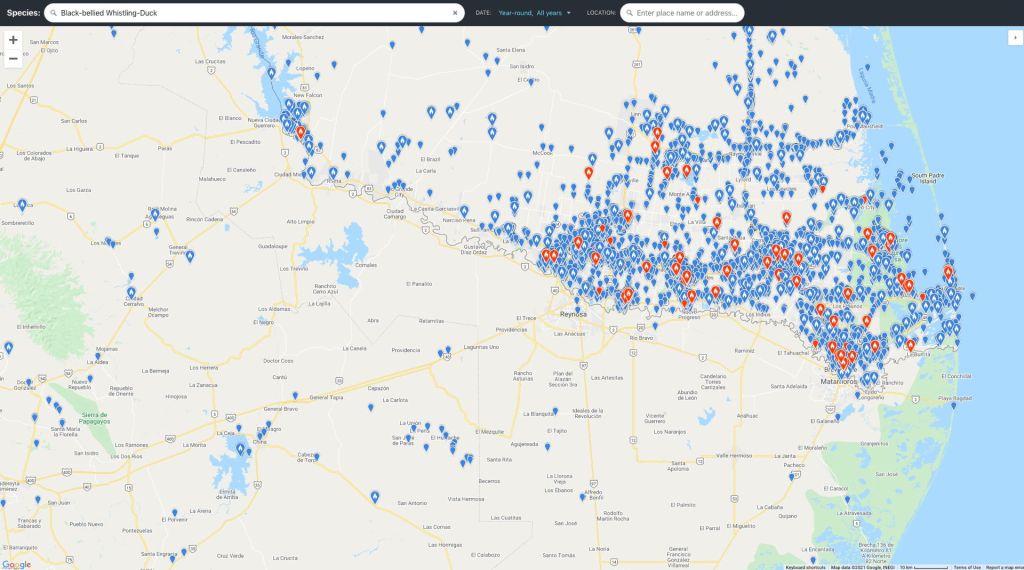Viewport: 1024px width, 570px height.
Task: Open Keyboard shortcuts link
Action: tap(805, 567)
